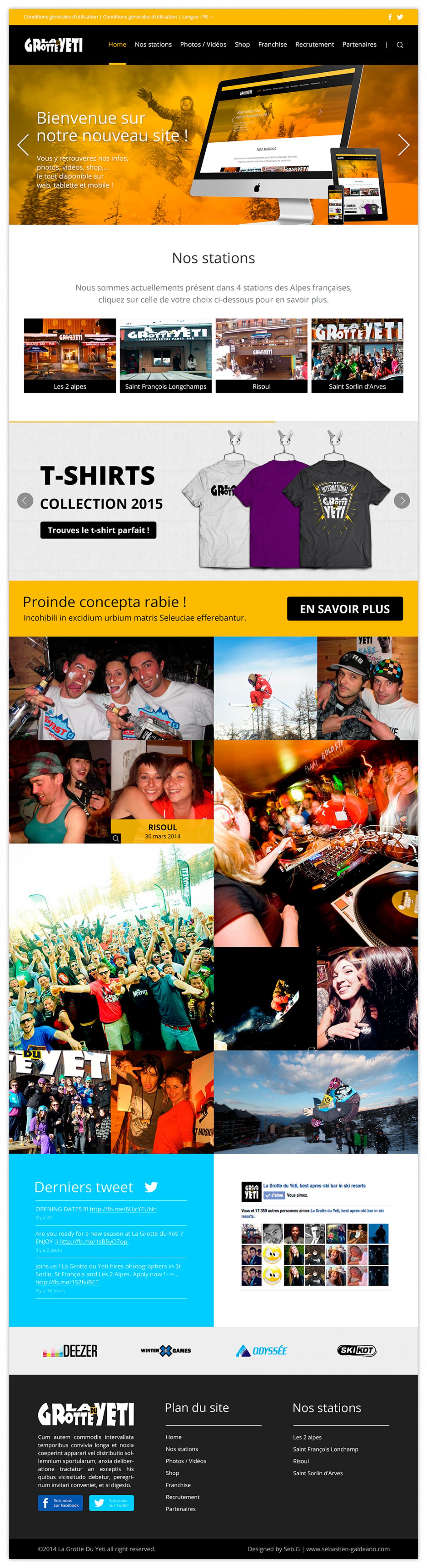
Task: Open the Risoul station card
Action: 261,356
